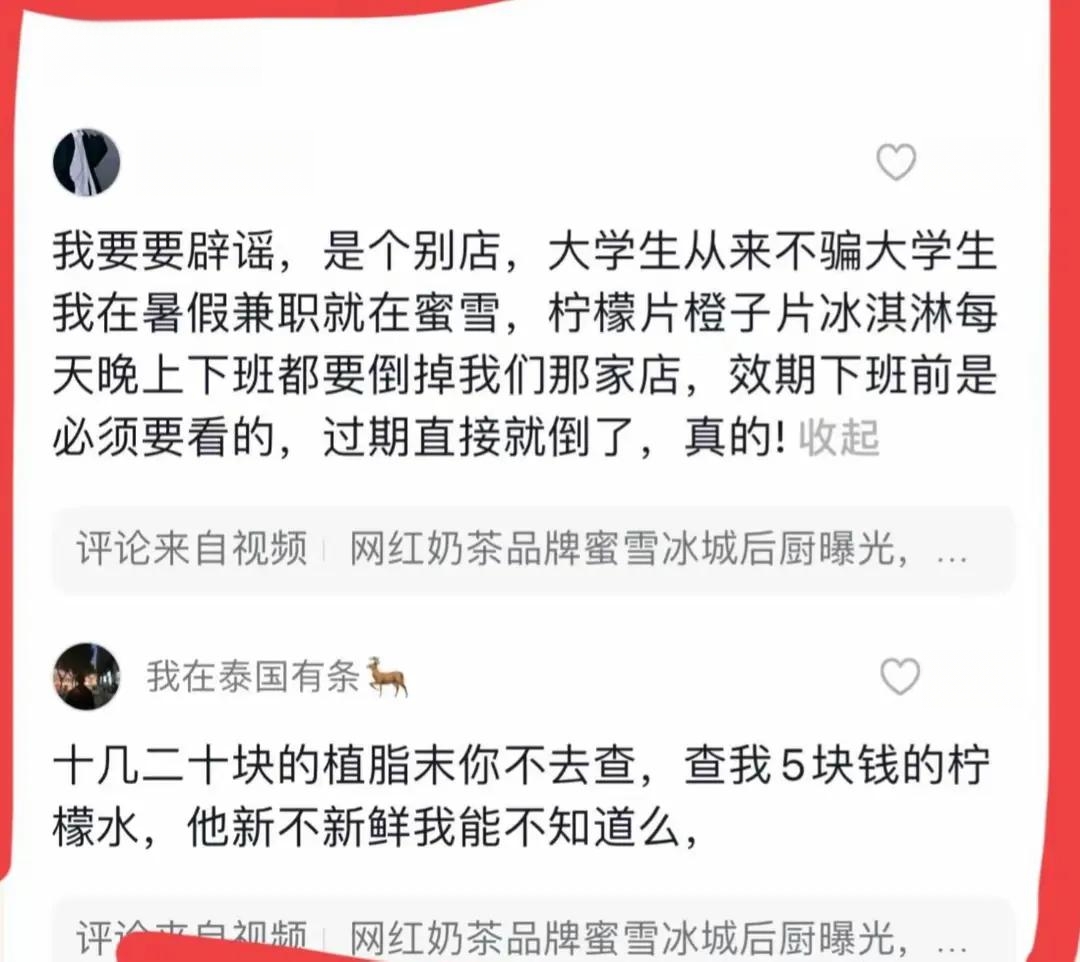Open the source video card under the first comment

[533, 551]
